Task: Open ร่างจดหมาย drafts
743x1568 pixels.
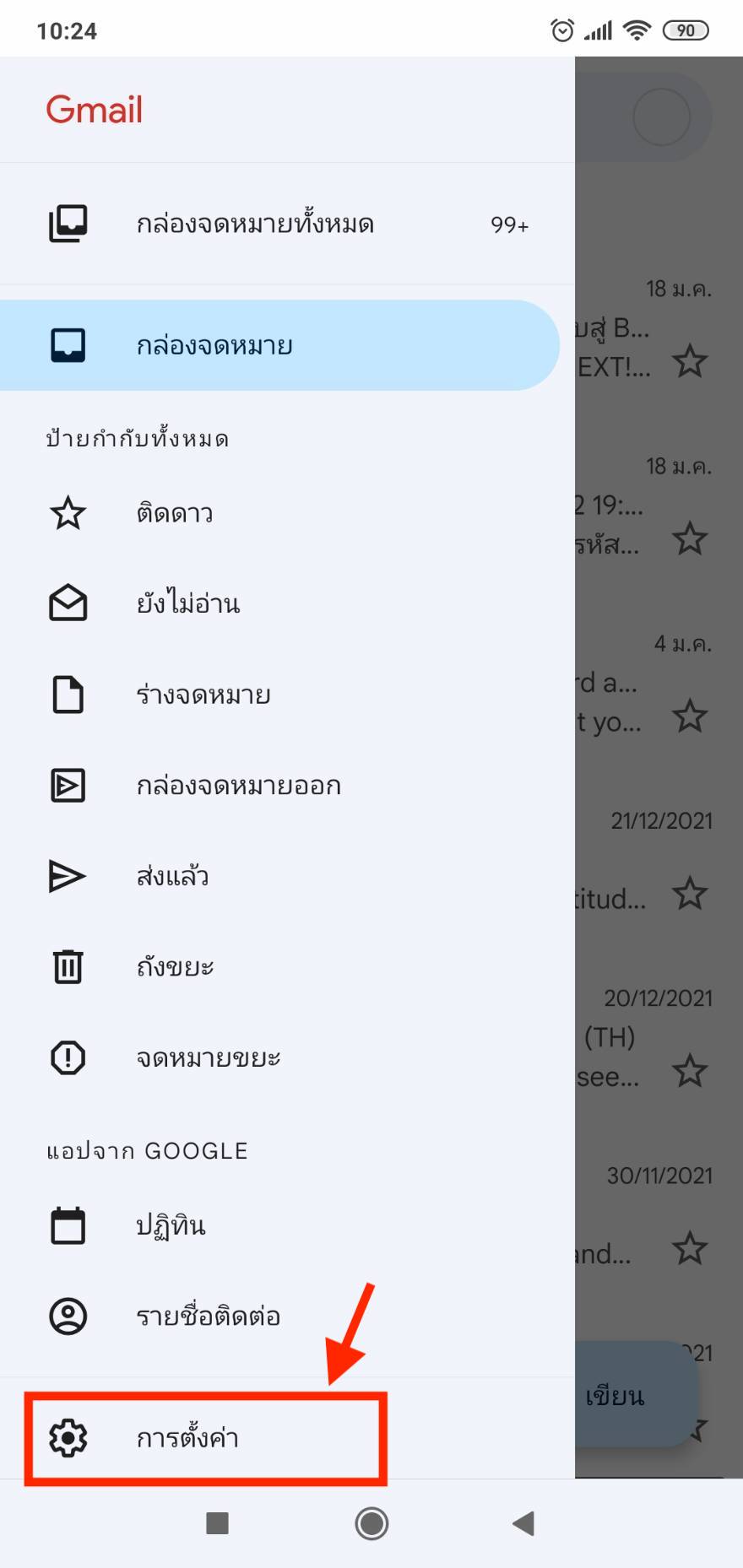Action: (x=287, y=695)
